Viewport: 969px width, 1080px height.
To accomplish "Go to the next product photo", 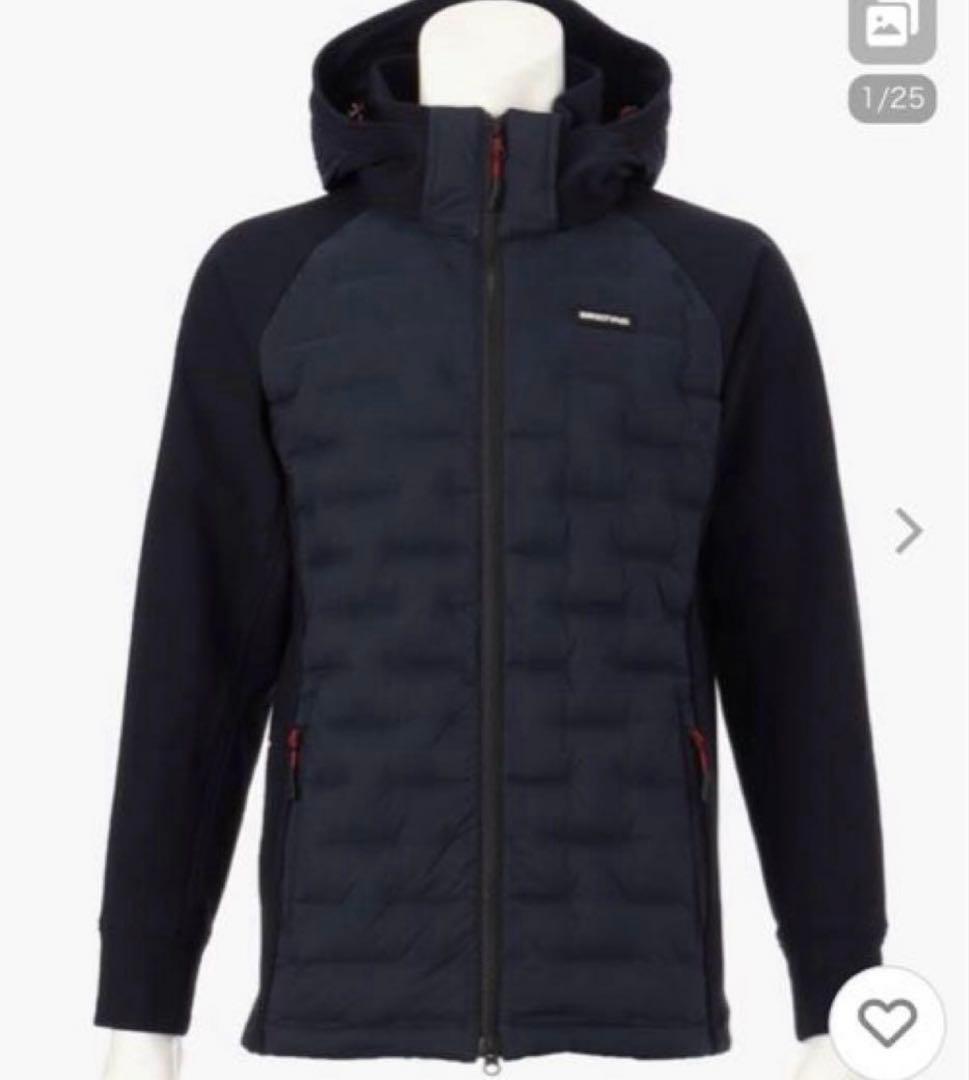I will coord(907,531).
